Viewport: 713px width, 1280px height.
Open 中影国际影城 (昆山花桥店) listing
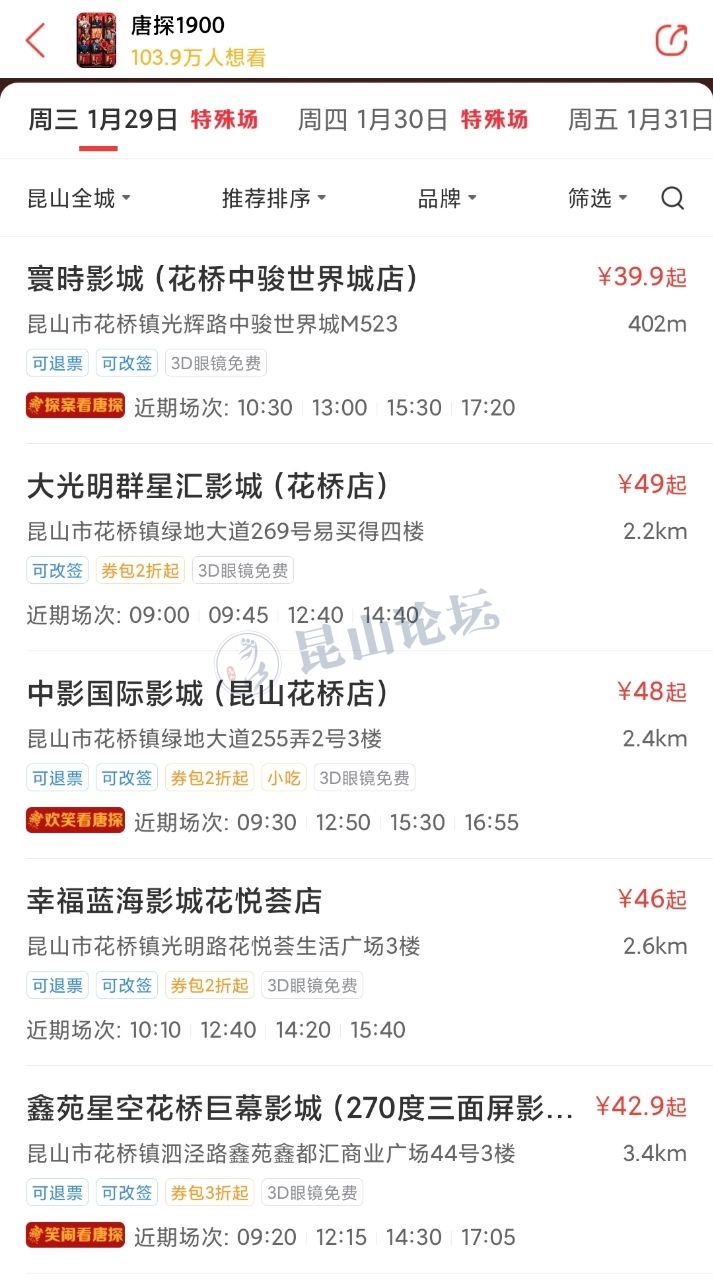coord(207,693)
